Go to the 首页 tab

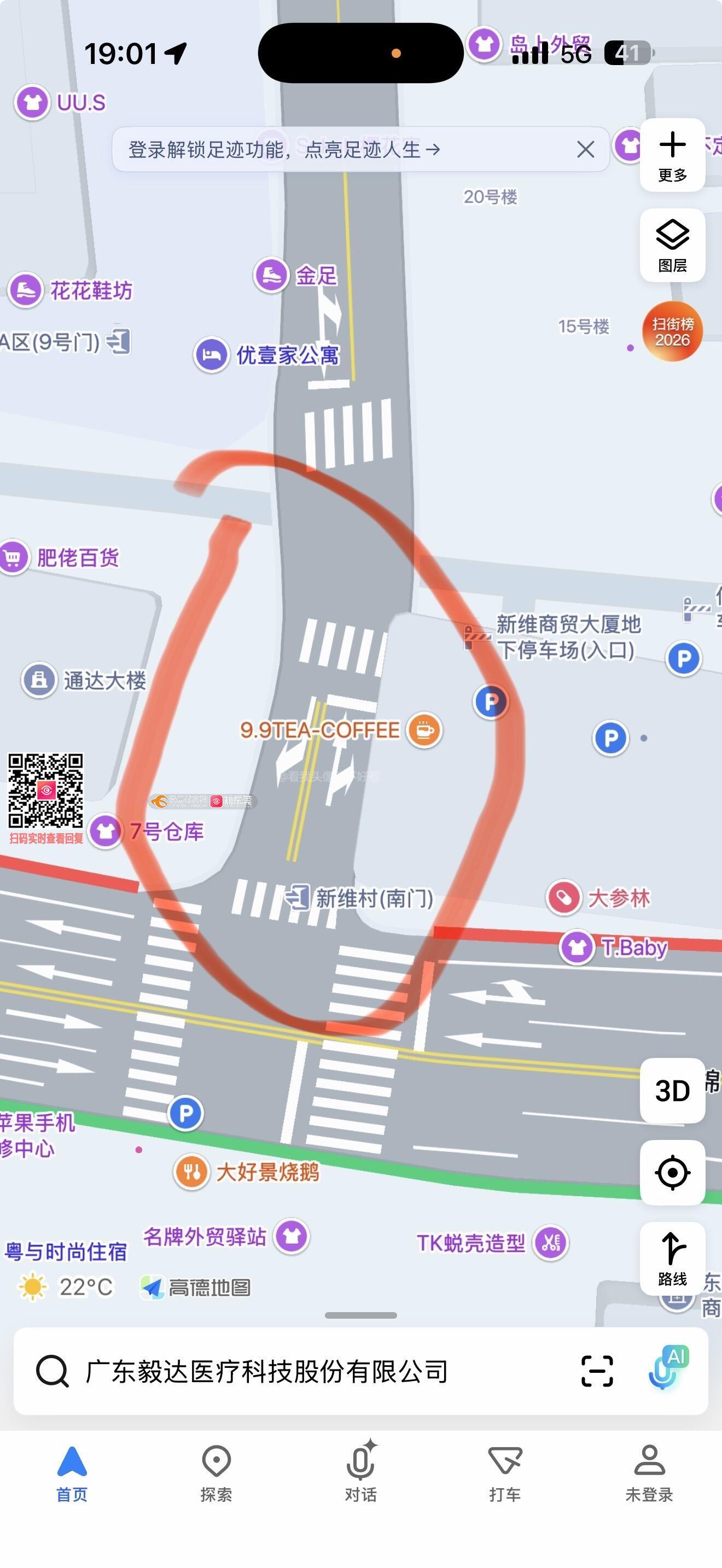tap(72, 1473)
